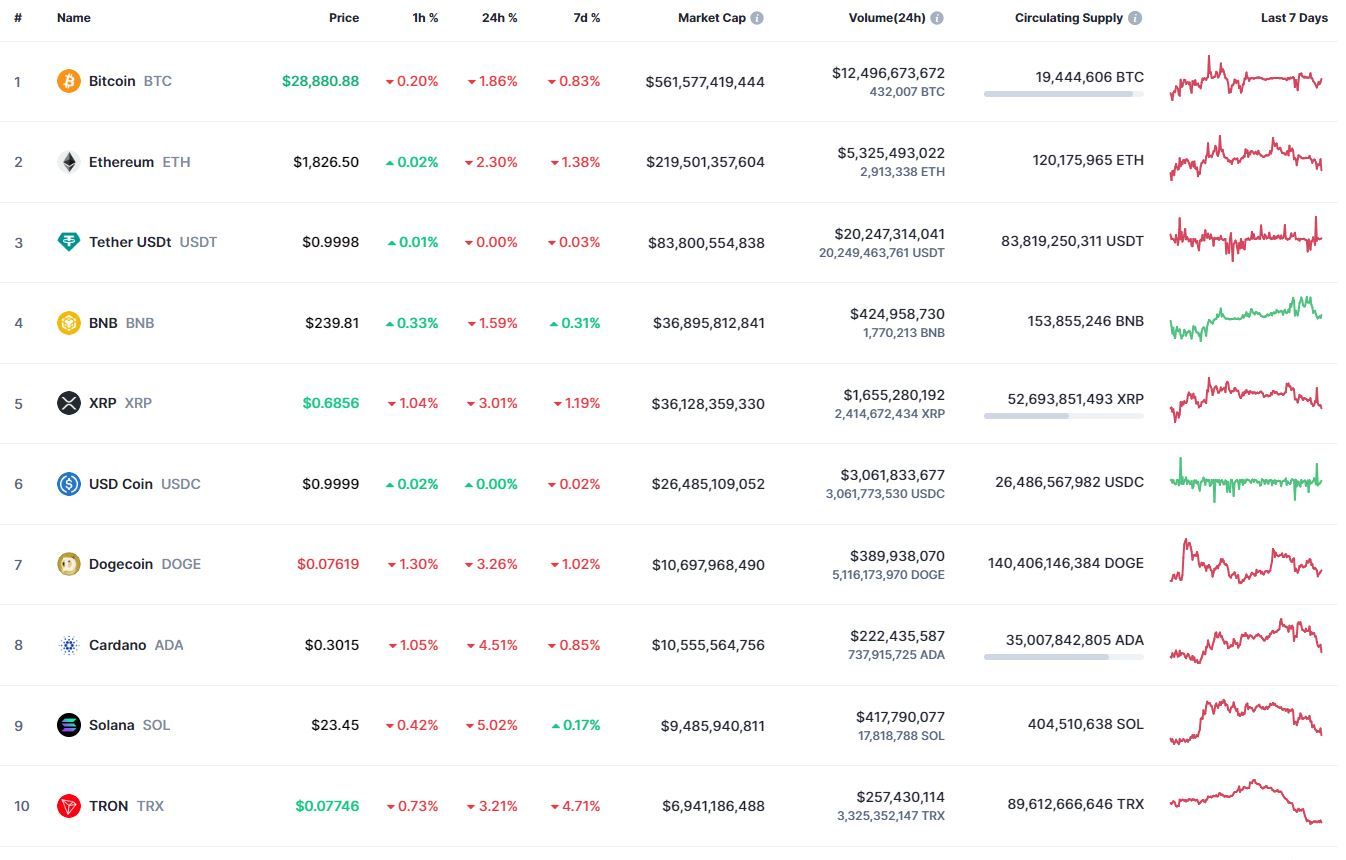This screenshot has width=1346, height=860.
Task: Open the Circulating Supply info icon
Action: tap(1135, 18)
